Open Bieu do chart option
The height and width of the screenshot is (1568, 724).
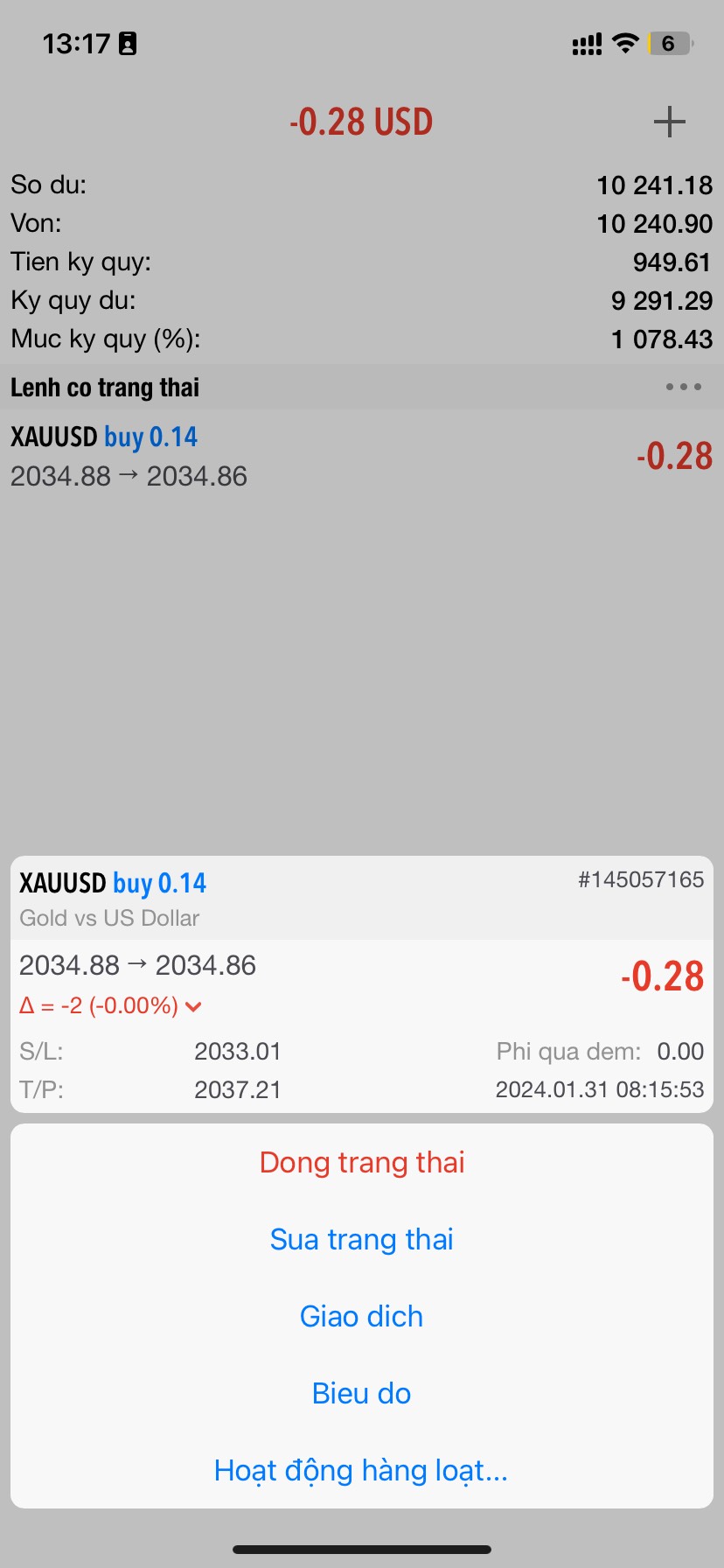click(x=362, y=1394)
